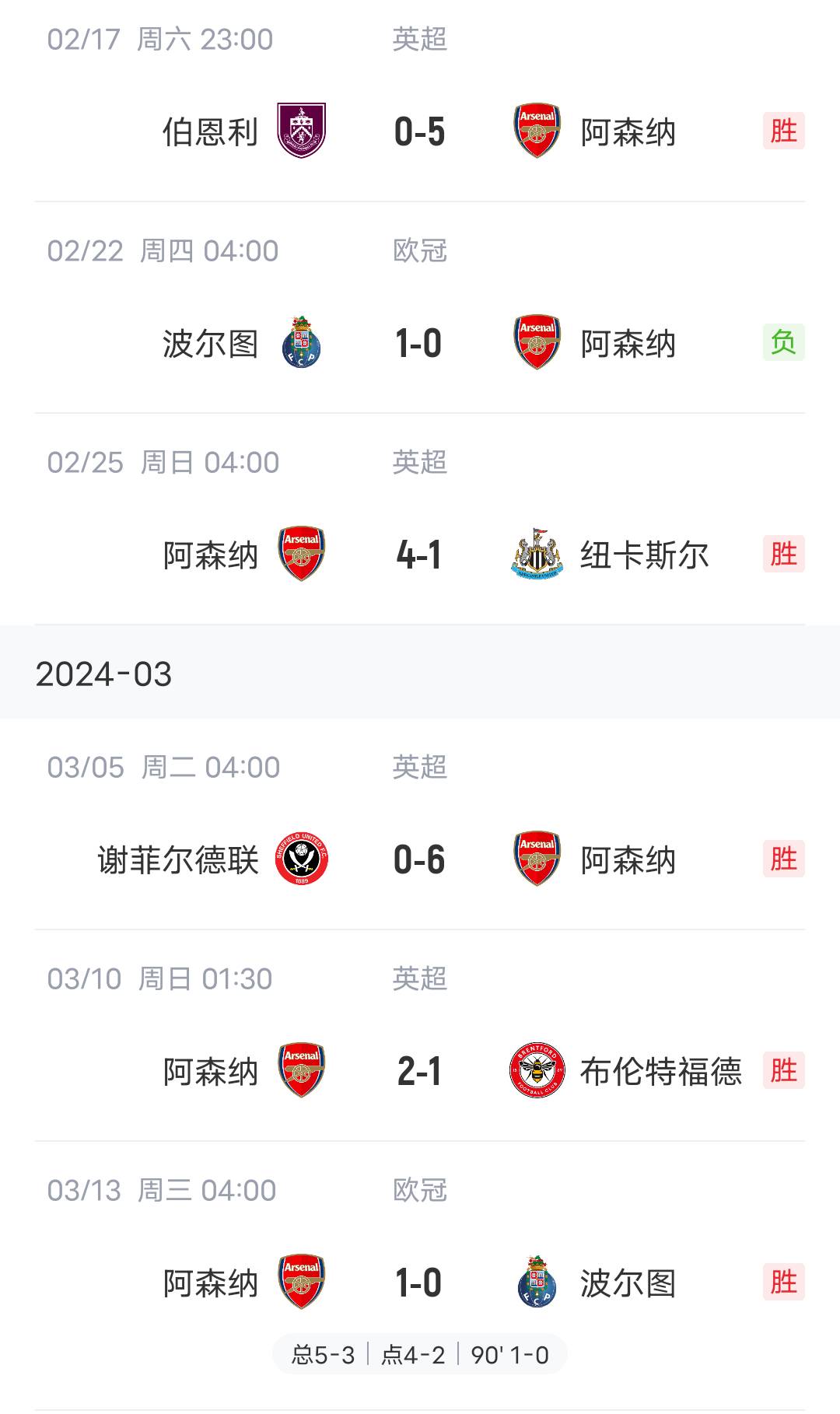View the Arsenal 4-1 Newcastle match details
This screenshot has height=1414, width=840.
(419, 555)
